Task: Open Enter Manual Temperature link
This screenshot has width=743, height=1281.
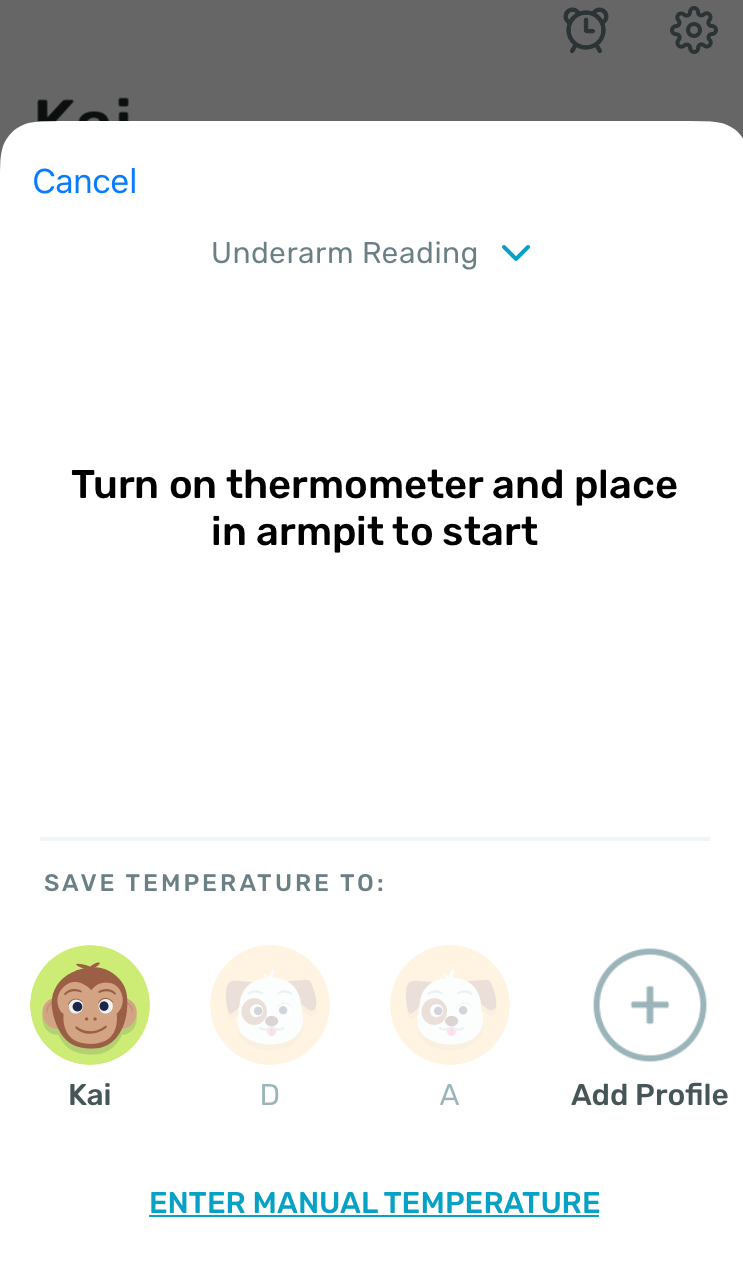Action: click(x=374, y=1202)
